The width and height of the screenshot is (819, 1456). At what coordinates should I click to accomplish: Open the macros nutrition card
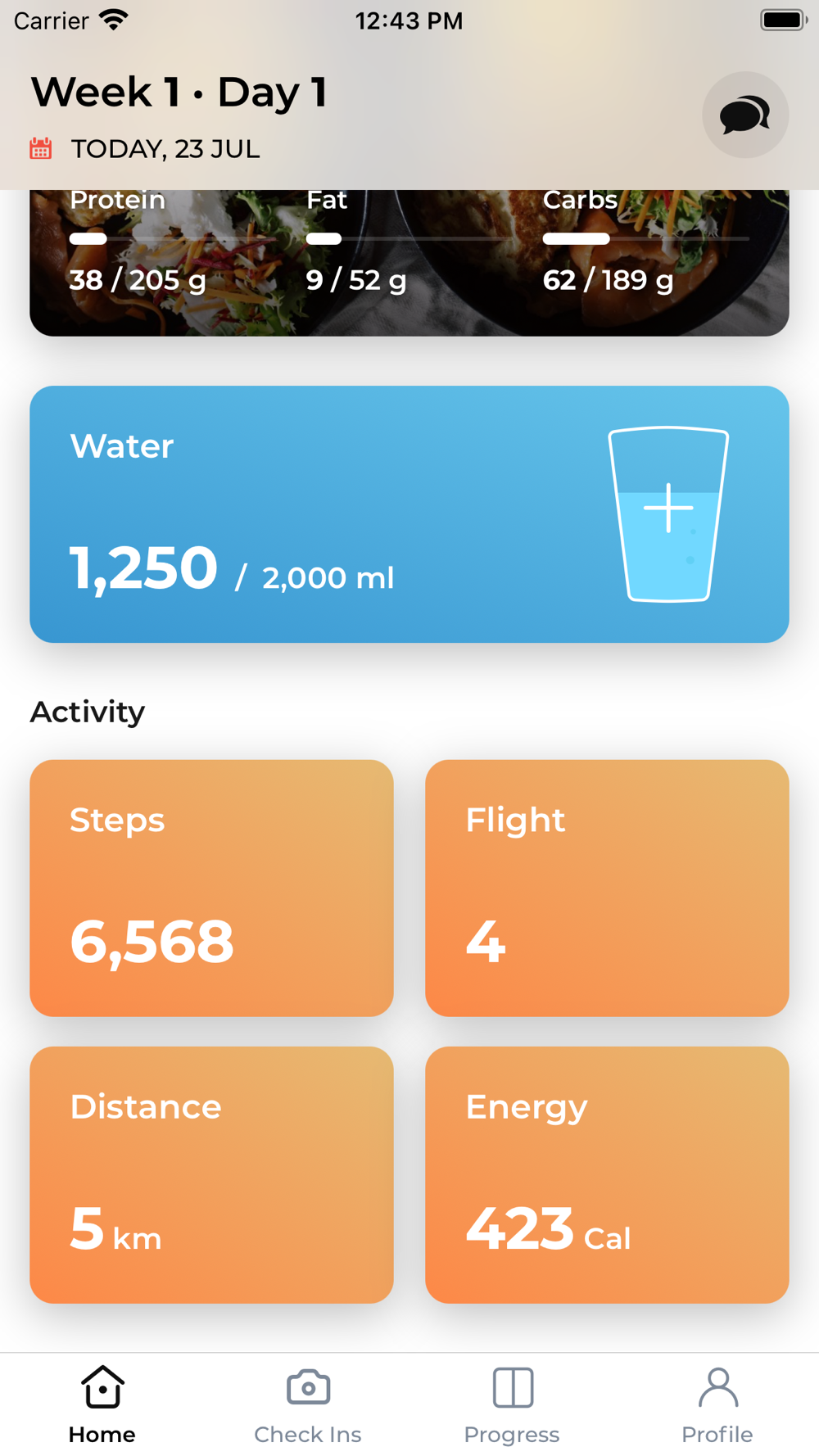click(409, 262)
